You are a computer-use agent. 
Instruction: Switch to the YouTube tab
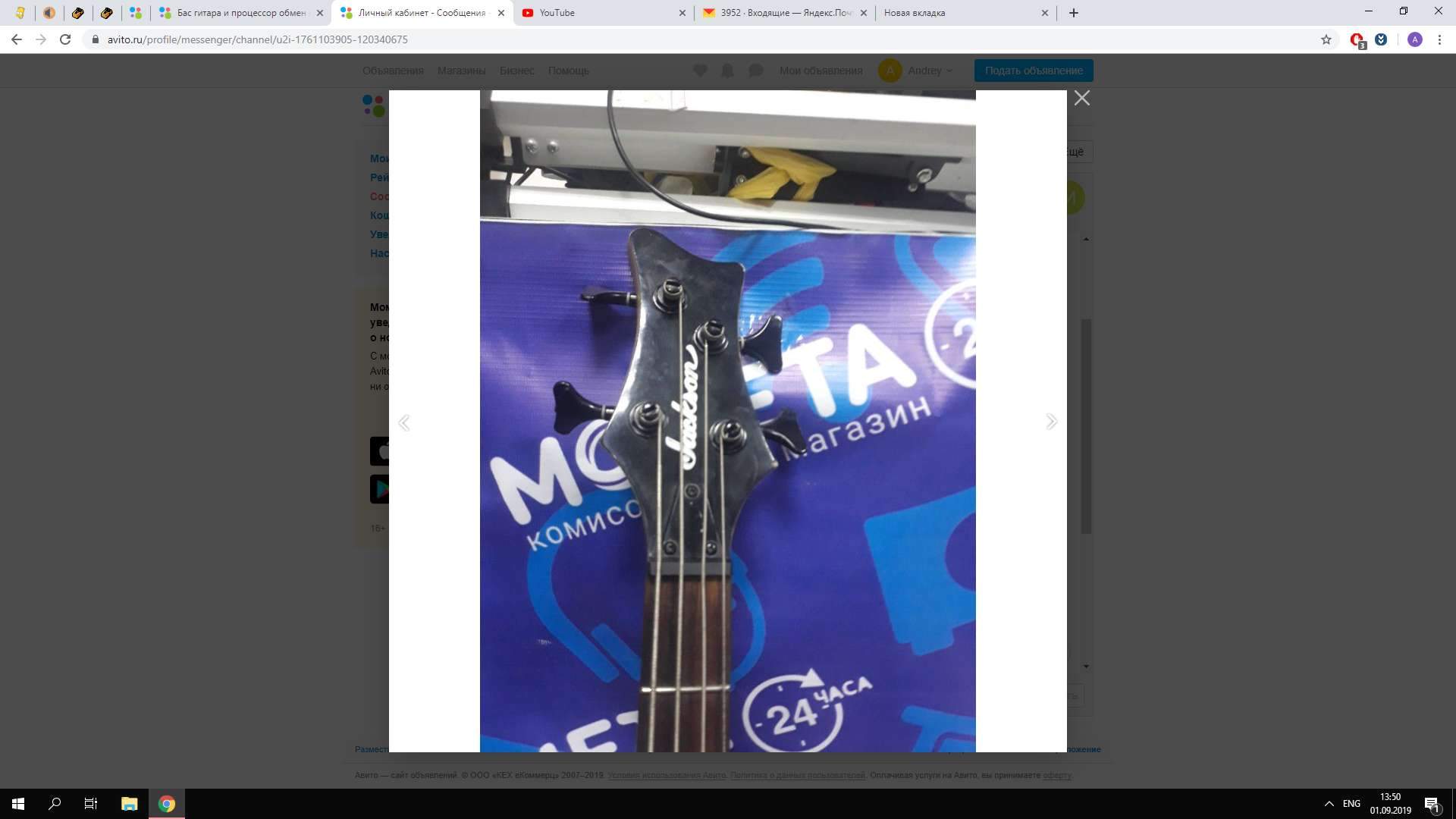click(x=599, y=13)
